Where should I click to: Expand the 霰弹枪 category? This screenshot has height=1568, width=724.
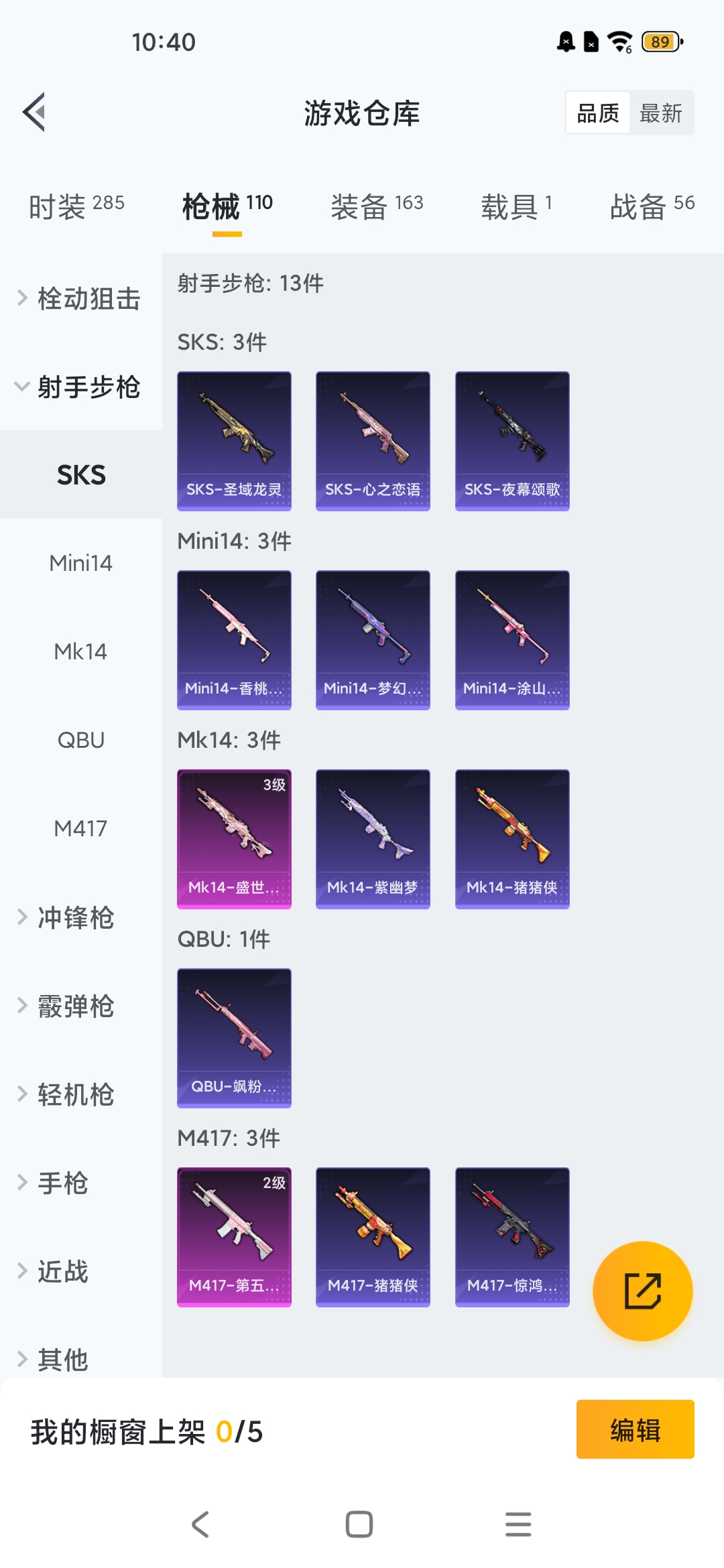75,1006
